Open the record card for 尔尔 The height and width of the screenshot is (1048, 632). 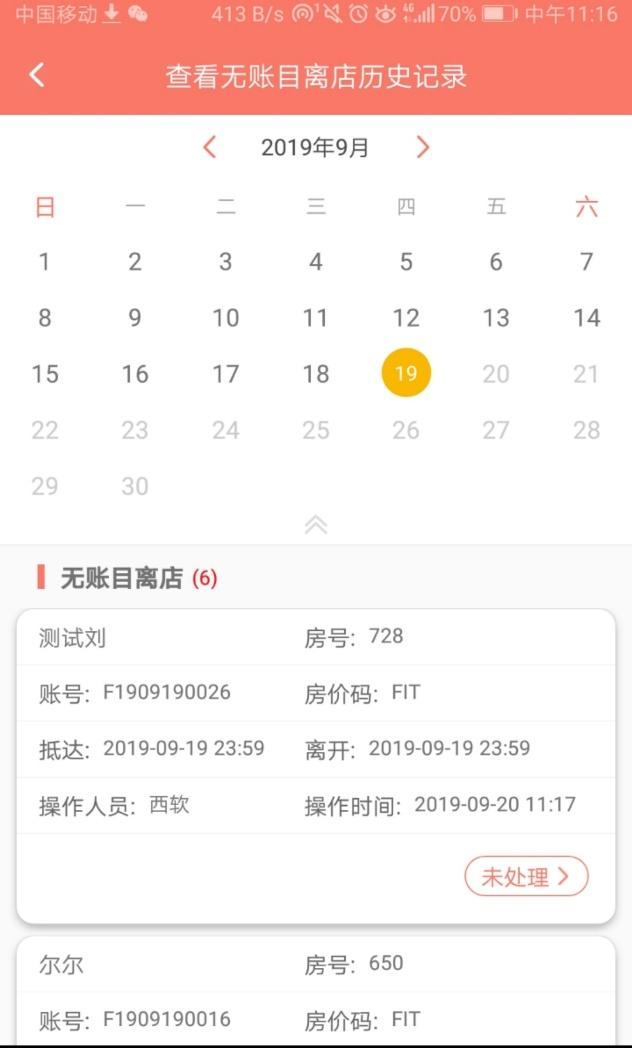point(316,990)
